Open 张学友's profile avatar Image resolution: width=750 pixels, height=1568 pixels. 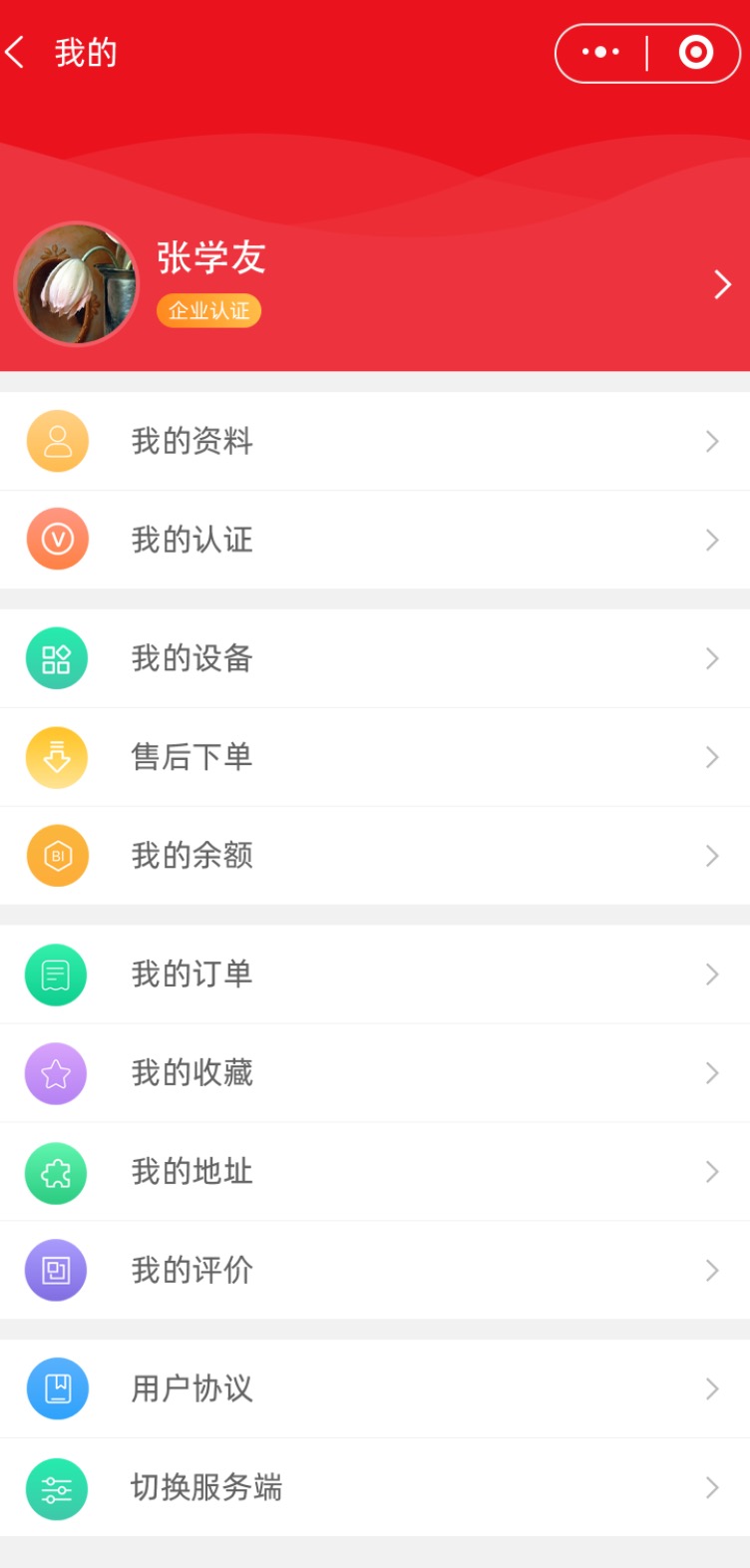point(76,283)
